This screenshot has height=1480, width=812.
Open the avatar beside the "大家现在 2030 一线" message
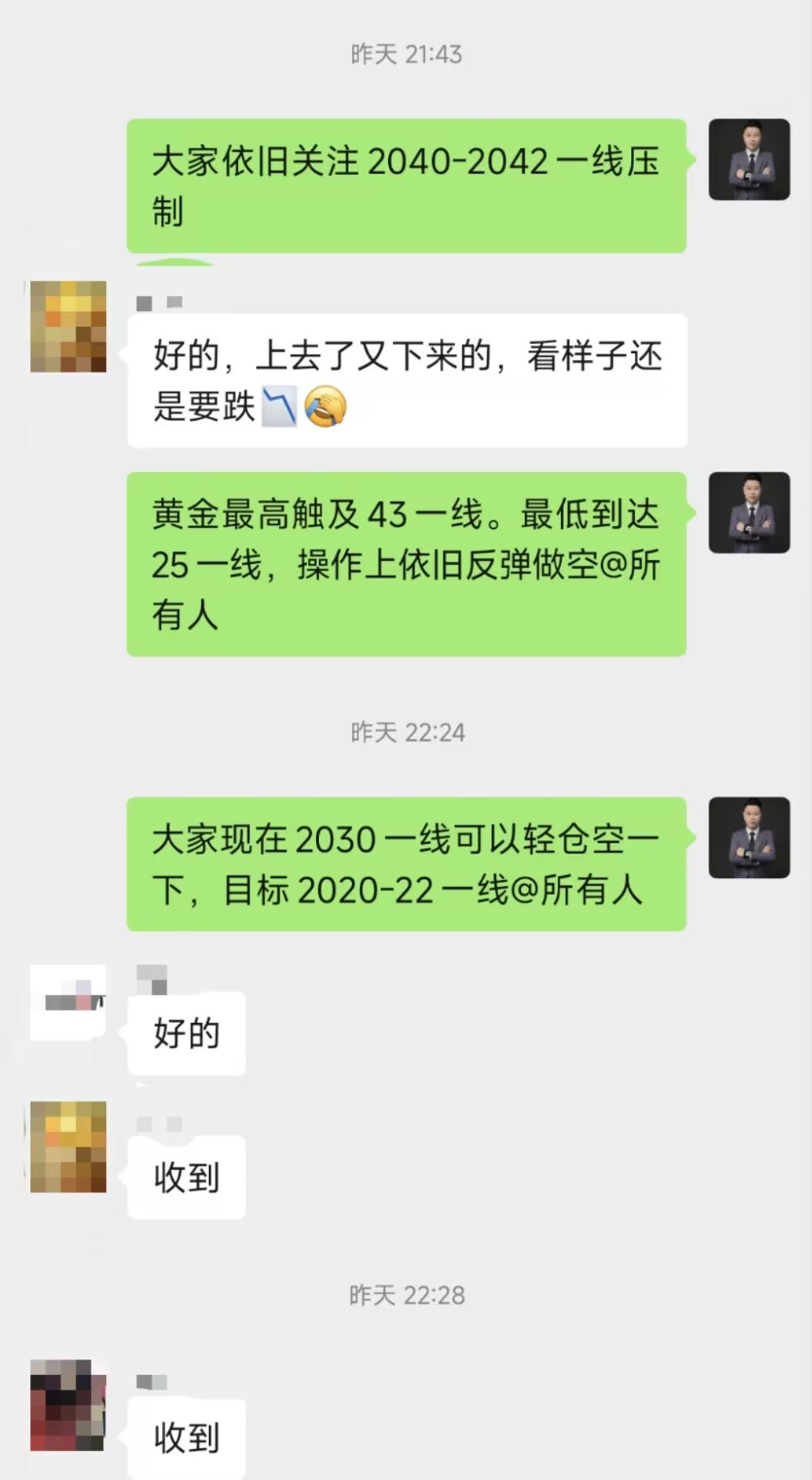[x=749, y=838]
